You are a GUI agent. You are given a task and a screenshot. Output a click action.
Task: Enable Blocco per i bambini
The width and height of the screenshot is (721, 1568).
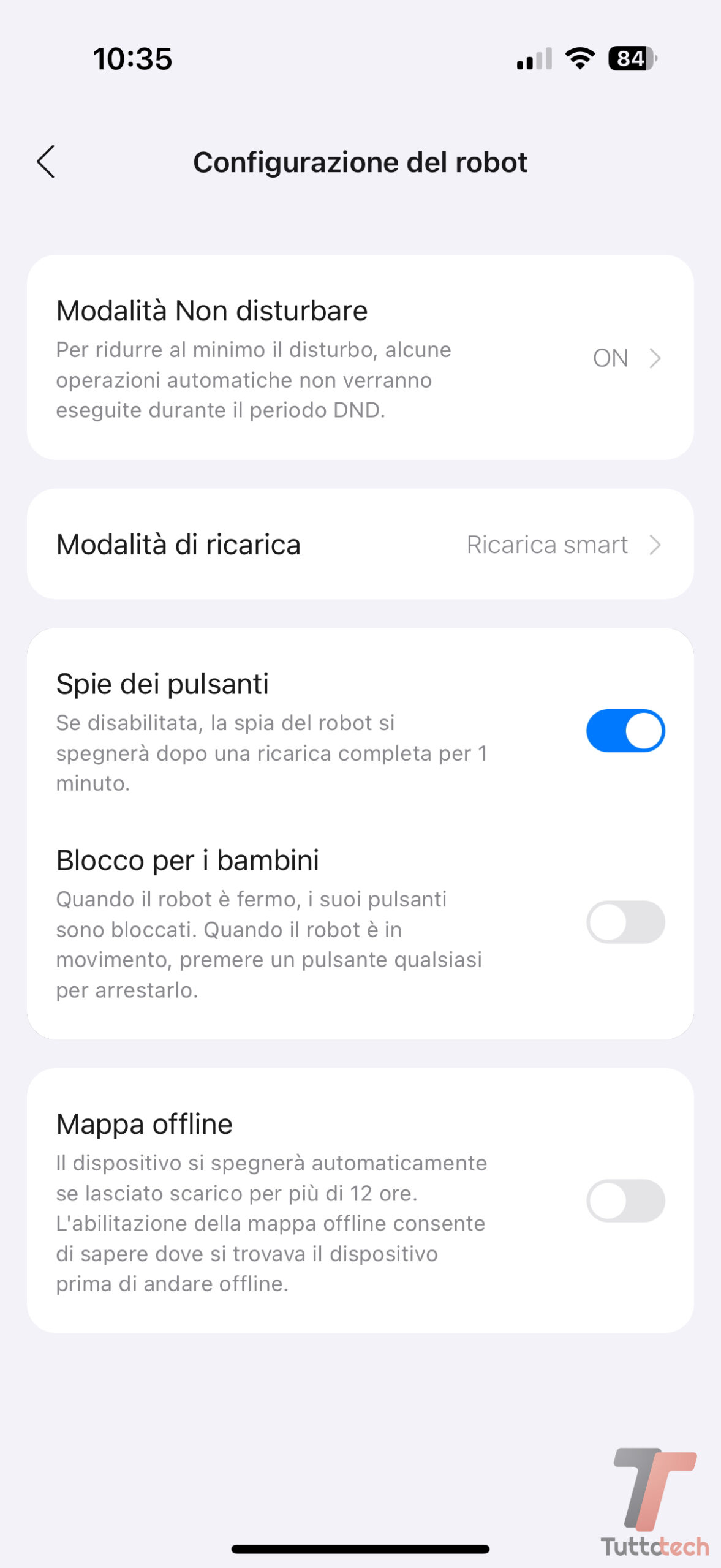click(625, 922)
